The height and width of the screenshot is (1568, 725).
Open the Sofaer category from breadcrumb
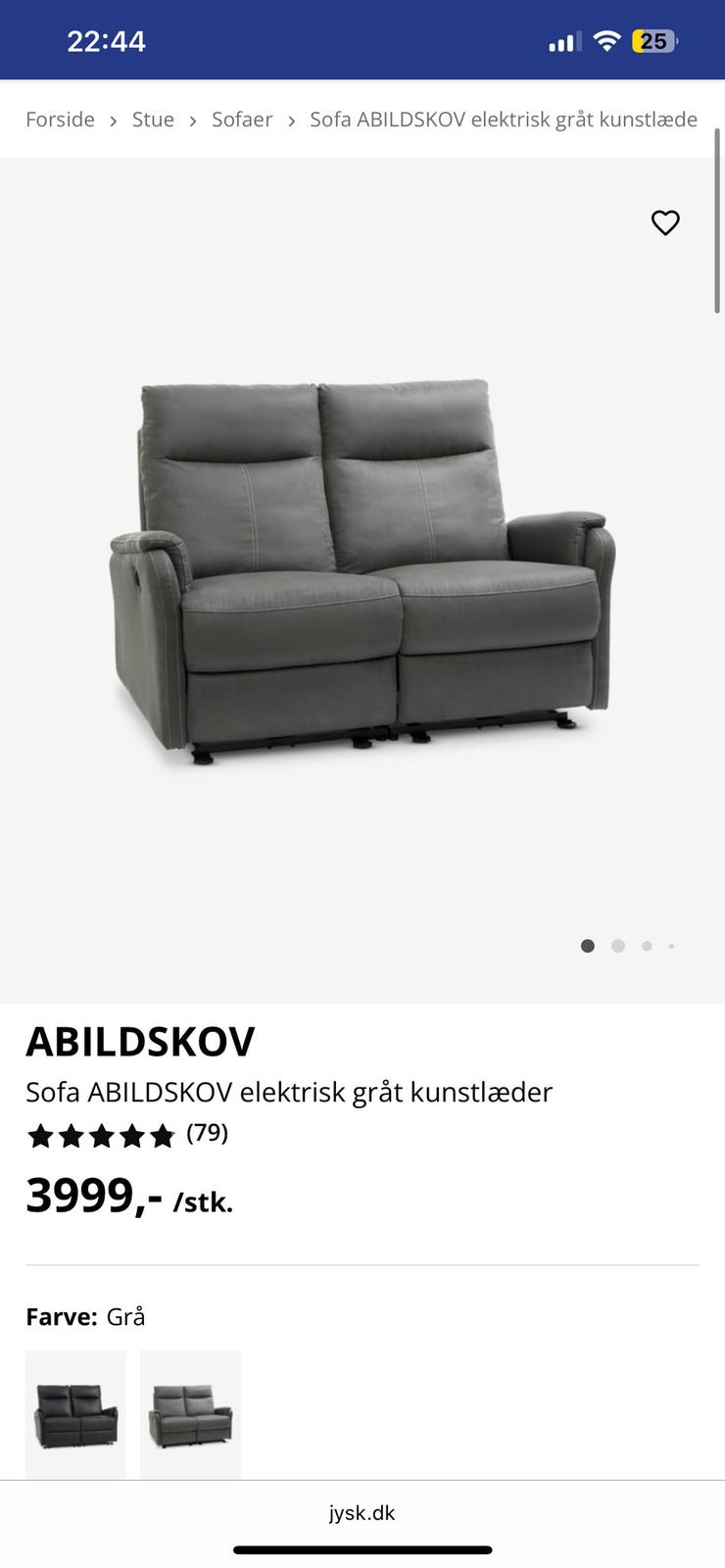click(x=242, y=120)
